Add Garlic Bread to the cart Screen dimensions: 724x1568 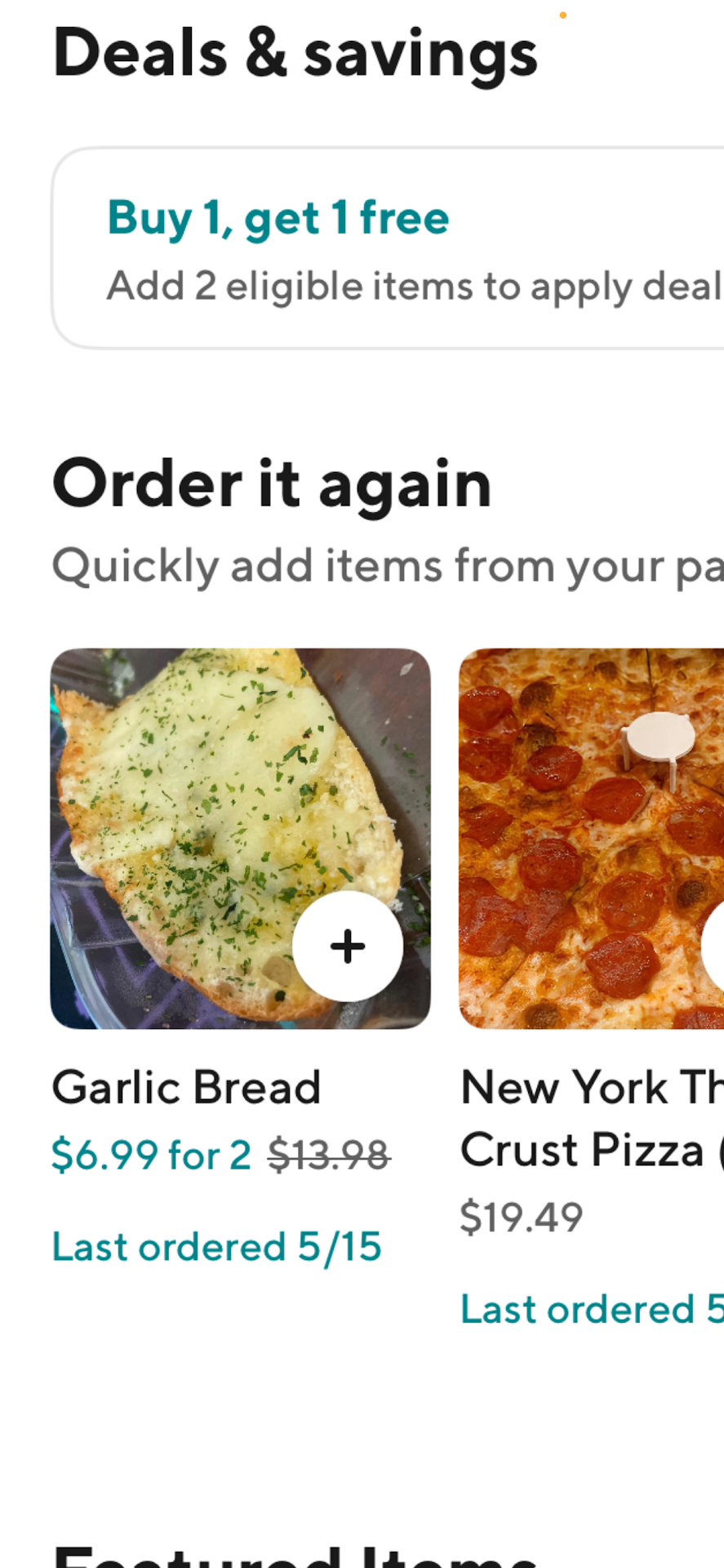347,946
